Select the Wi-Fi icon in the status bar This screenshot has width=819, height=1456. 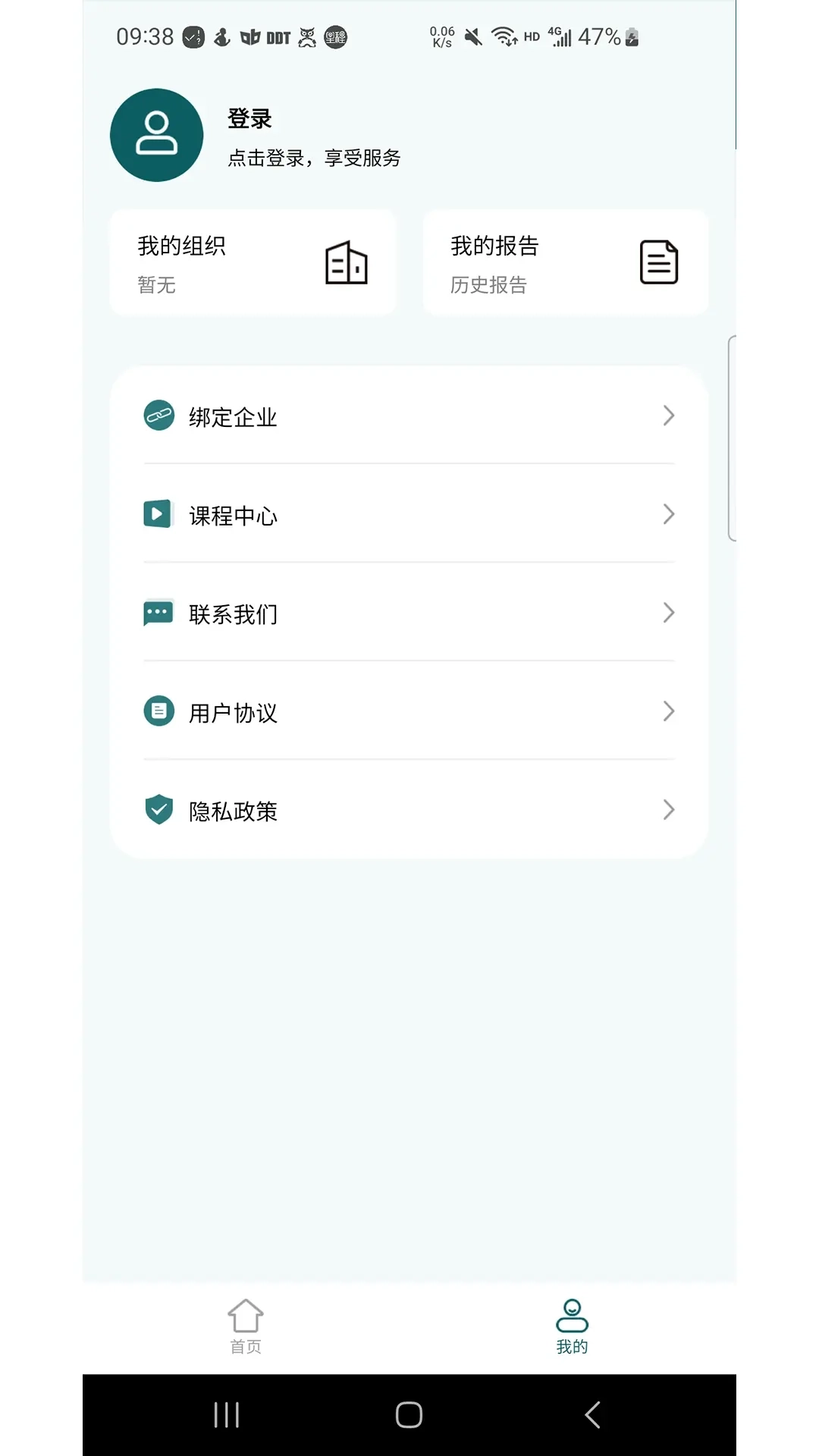click(x=502, y=36)
